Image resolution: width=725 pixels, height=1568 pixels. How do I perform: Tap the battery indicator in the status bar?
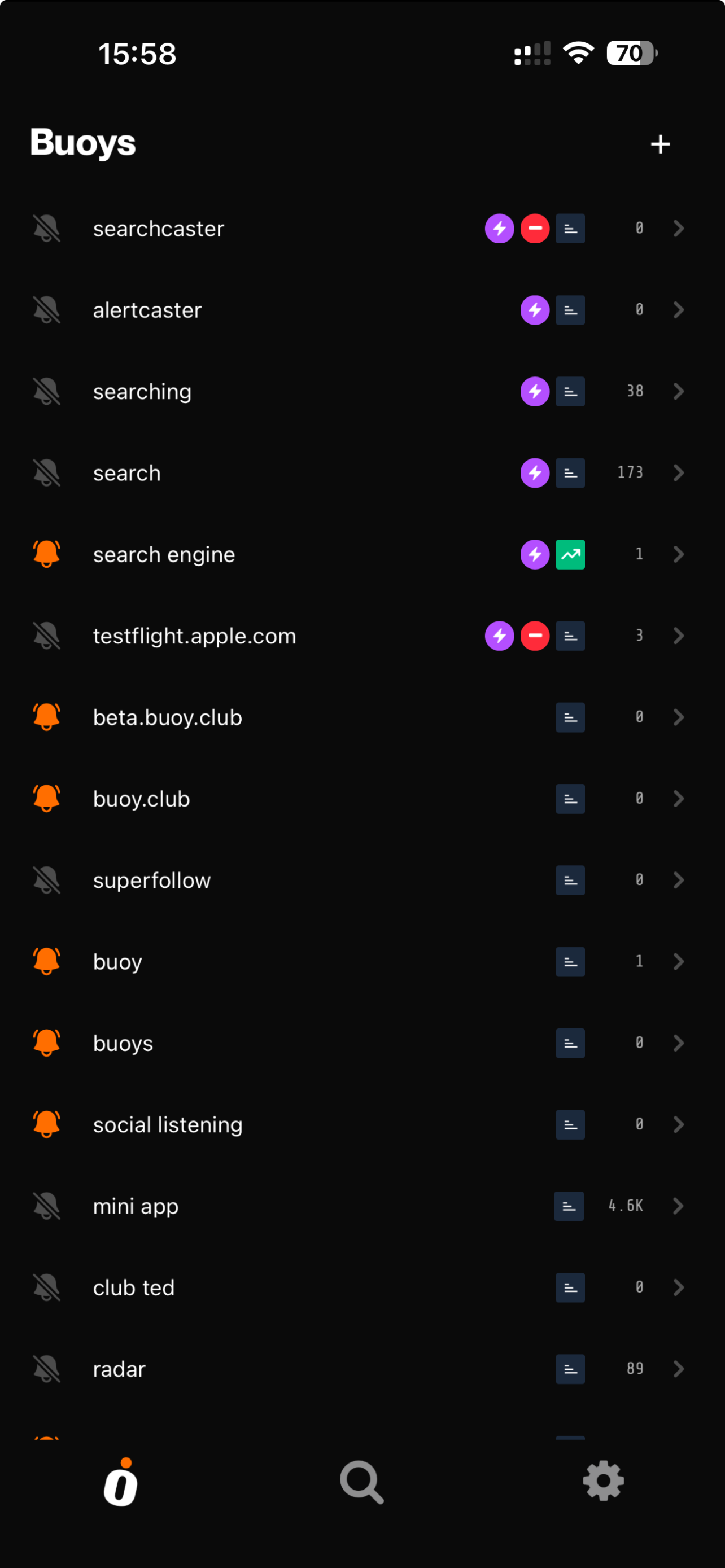click(x=630, y=54)
